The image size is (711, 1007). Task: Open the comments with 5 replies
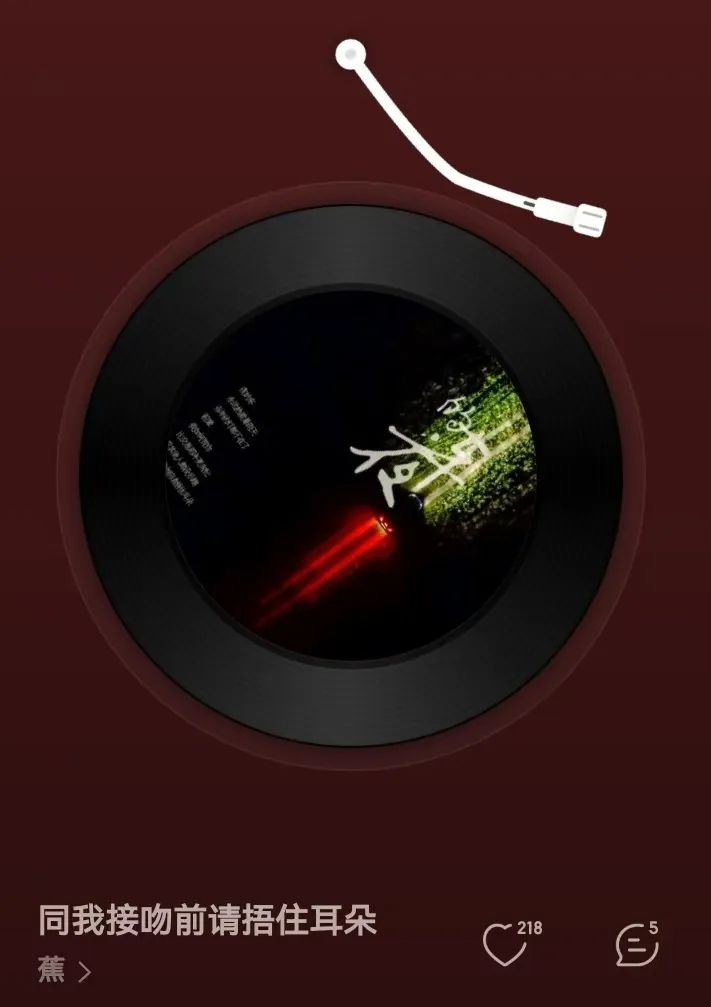pos(635,945)
